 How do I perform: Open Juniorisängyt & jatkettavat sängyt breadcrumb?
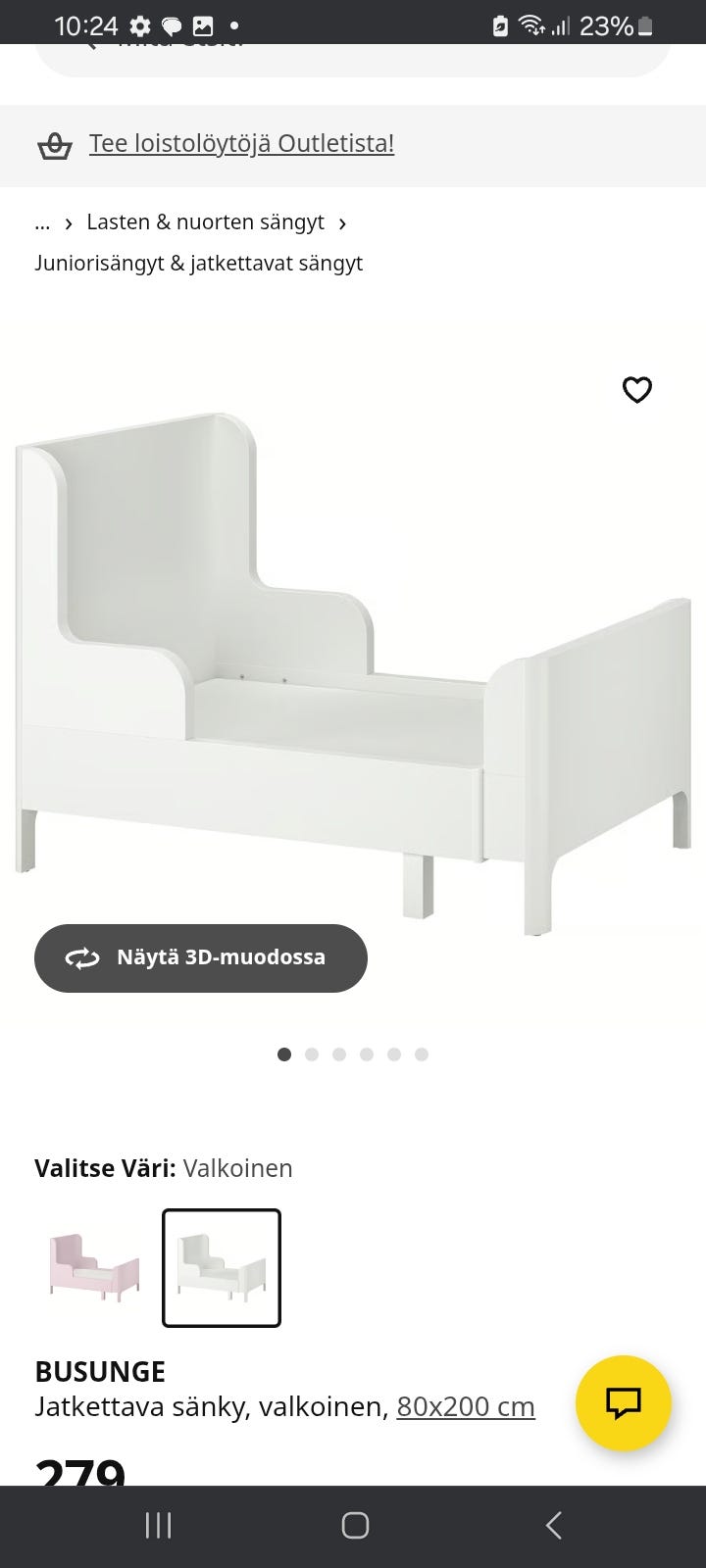198,264
